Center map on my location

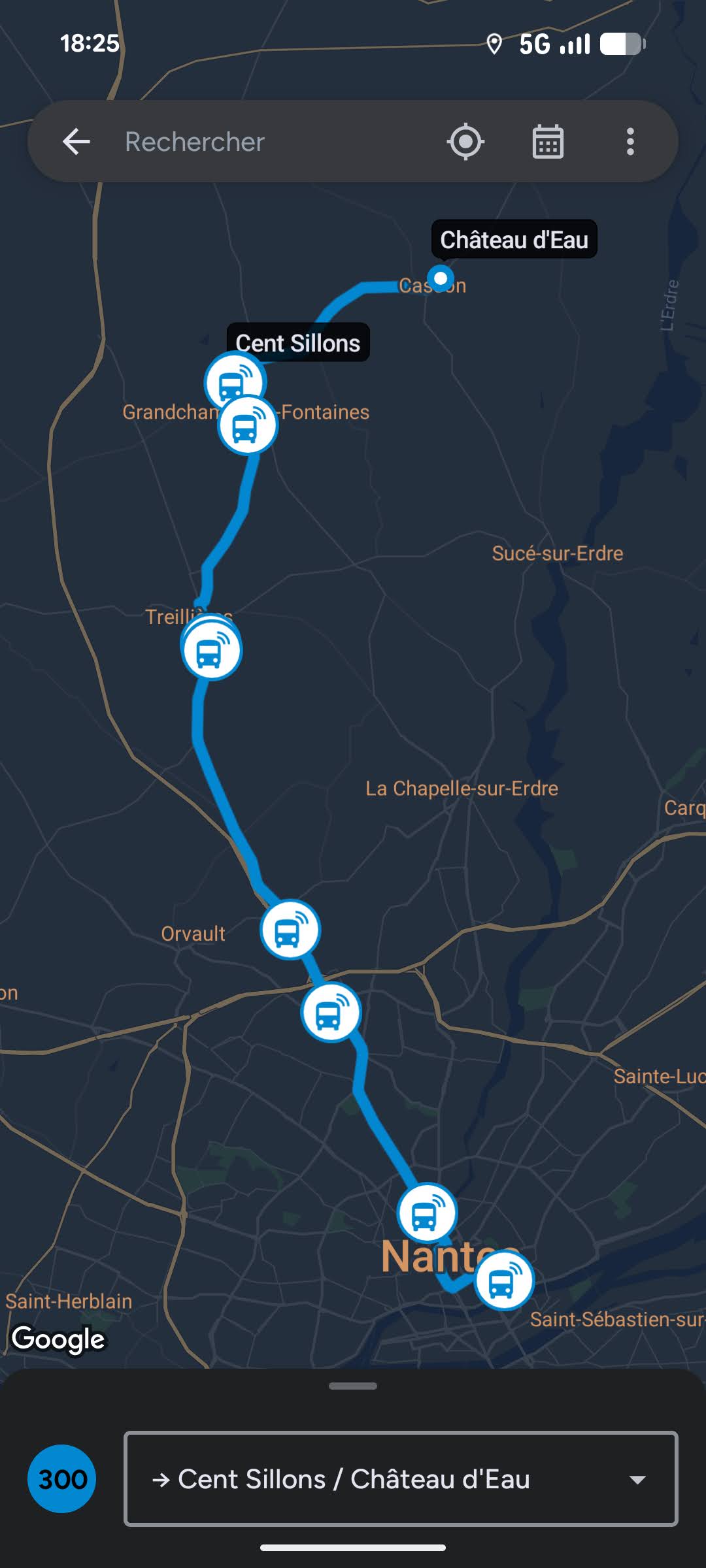465,142
